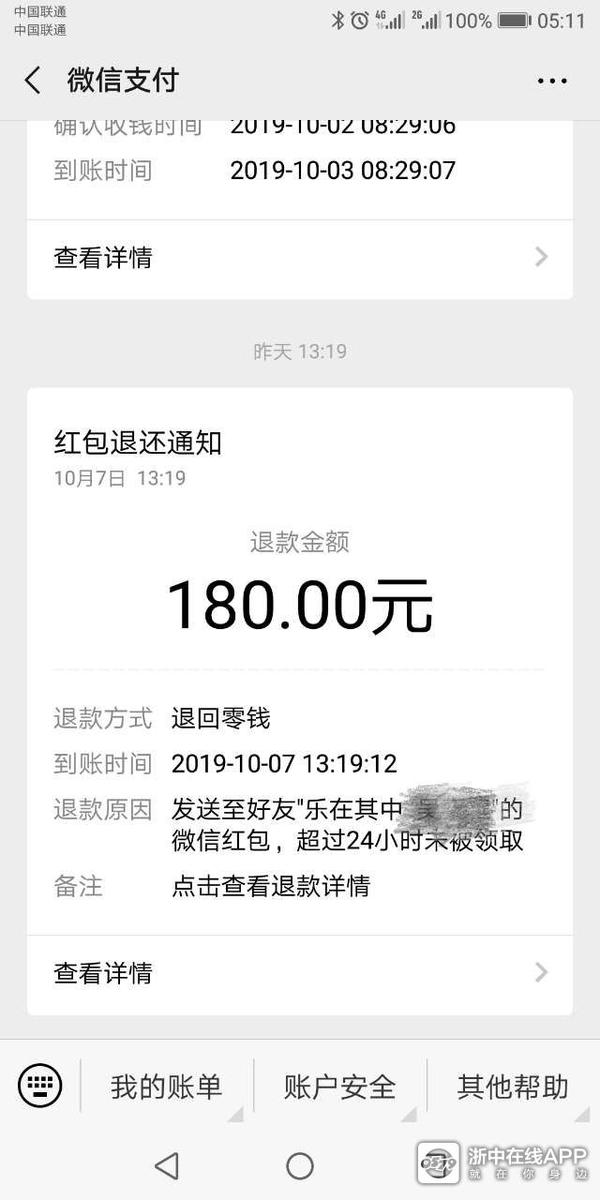Open 查看详情 for the 2019-10-03 到账 record
The height and width of the screenshot is (1200, 600).
[x=300, y=258]
